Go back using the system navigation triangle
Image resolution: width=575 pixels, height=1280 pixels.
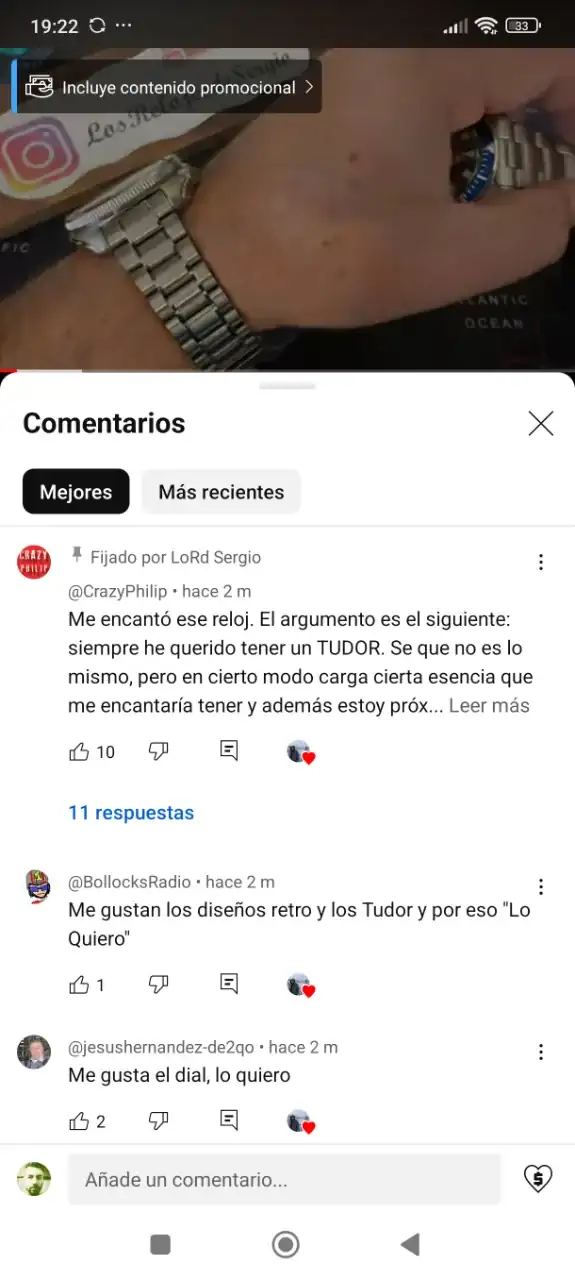point(409,1244)
